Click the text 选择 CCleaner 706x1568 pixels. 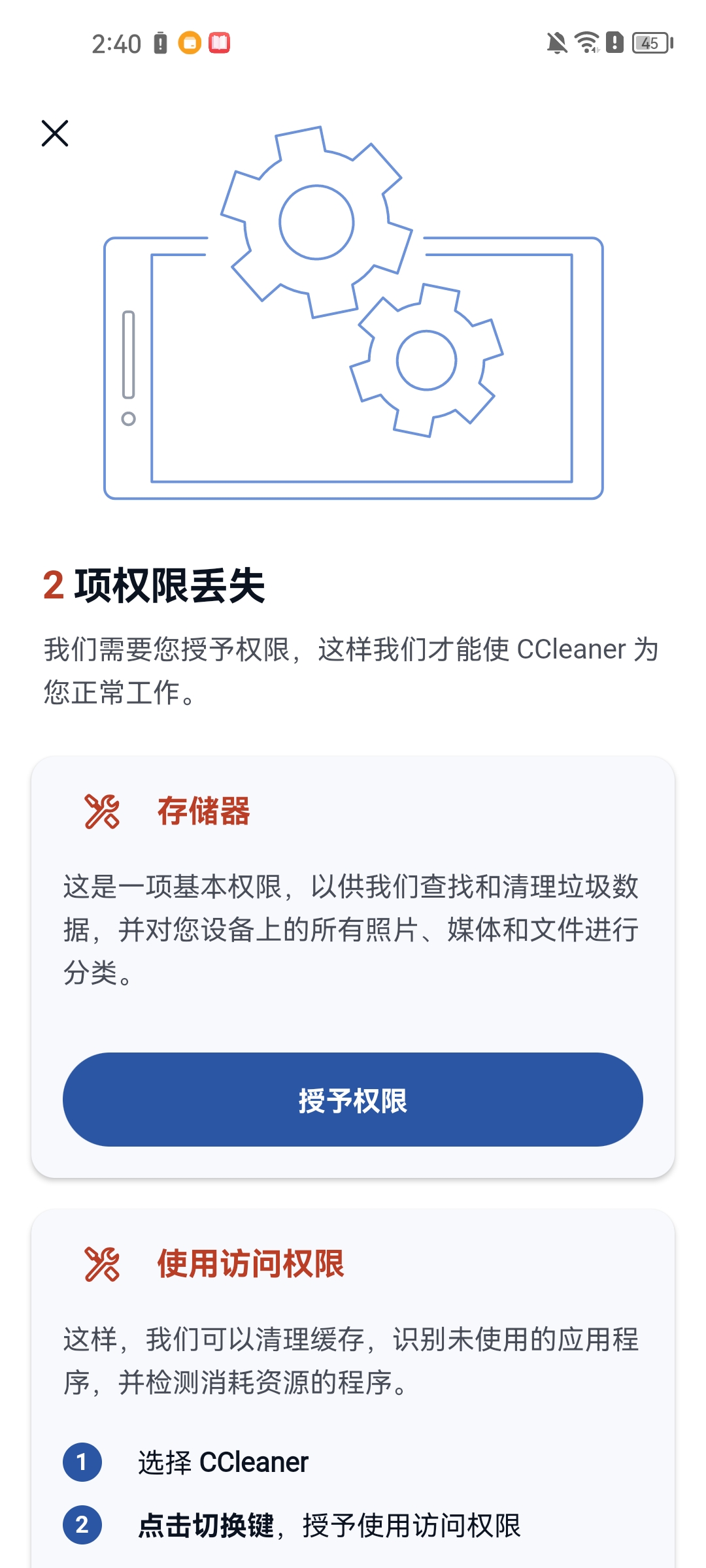(222, 1463)
